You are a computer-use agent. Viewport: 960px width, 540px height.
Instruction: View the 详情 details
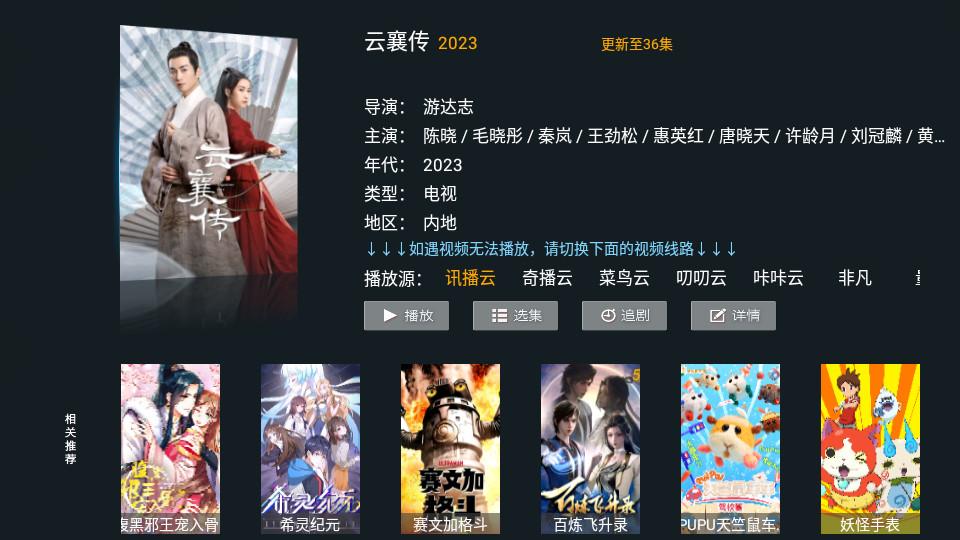pyautogui.click(x=733, y=315)
